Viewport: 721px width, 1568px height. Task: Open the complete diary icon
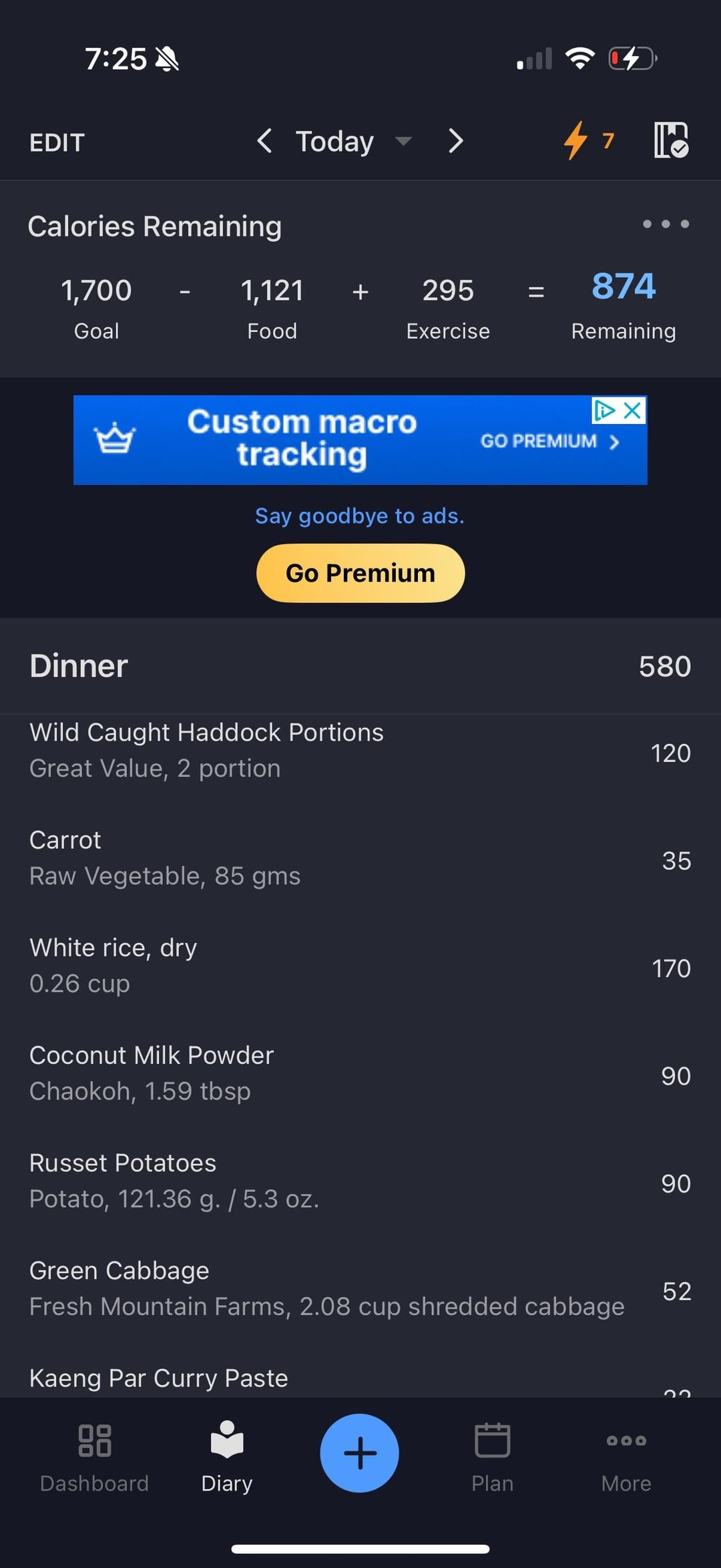[670, 140]
